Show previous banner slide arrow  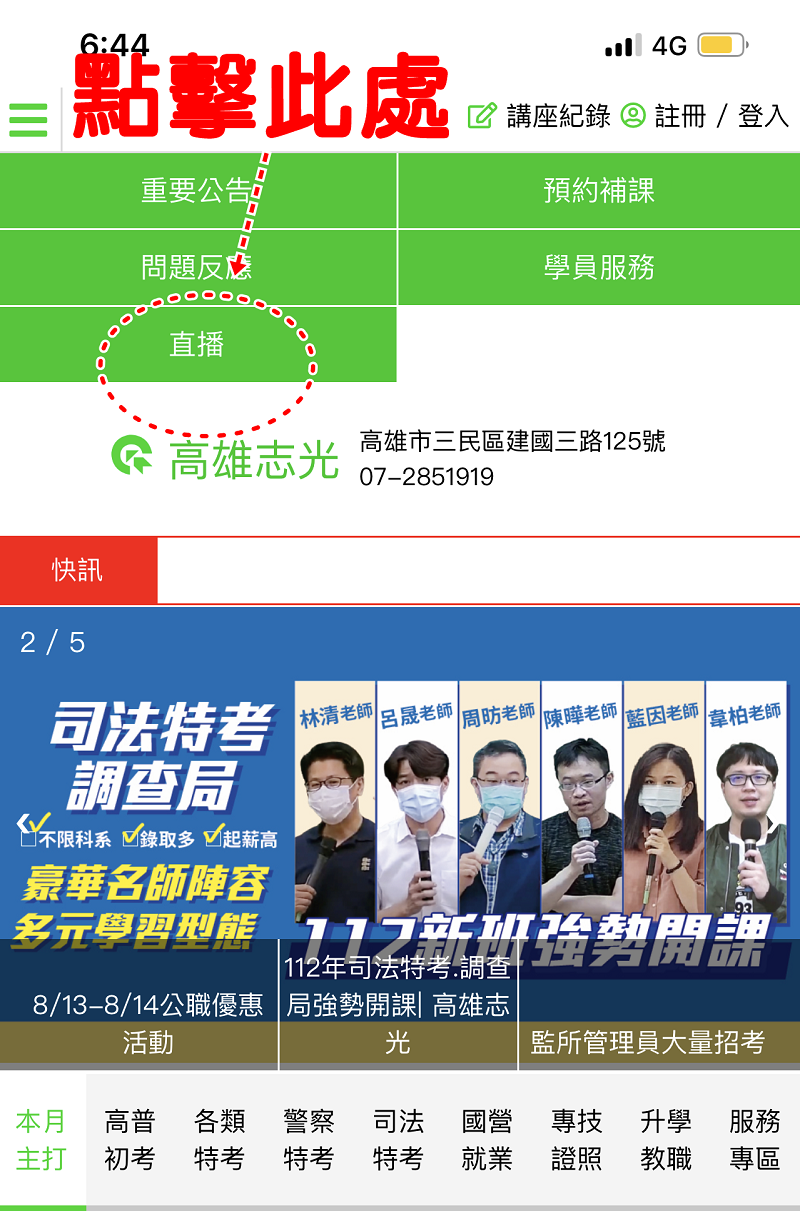pos(22,825)
